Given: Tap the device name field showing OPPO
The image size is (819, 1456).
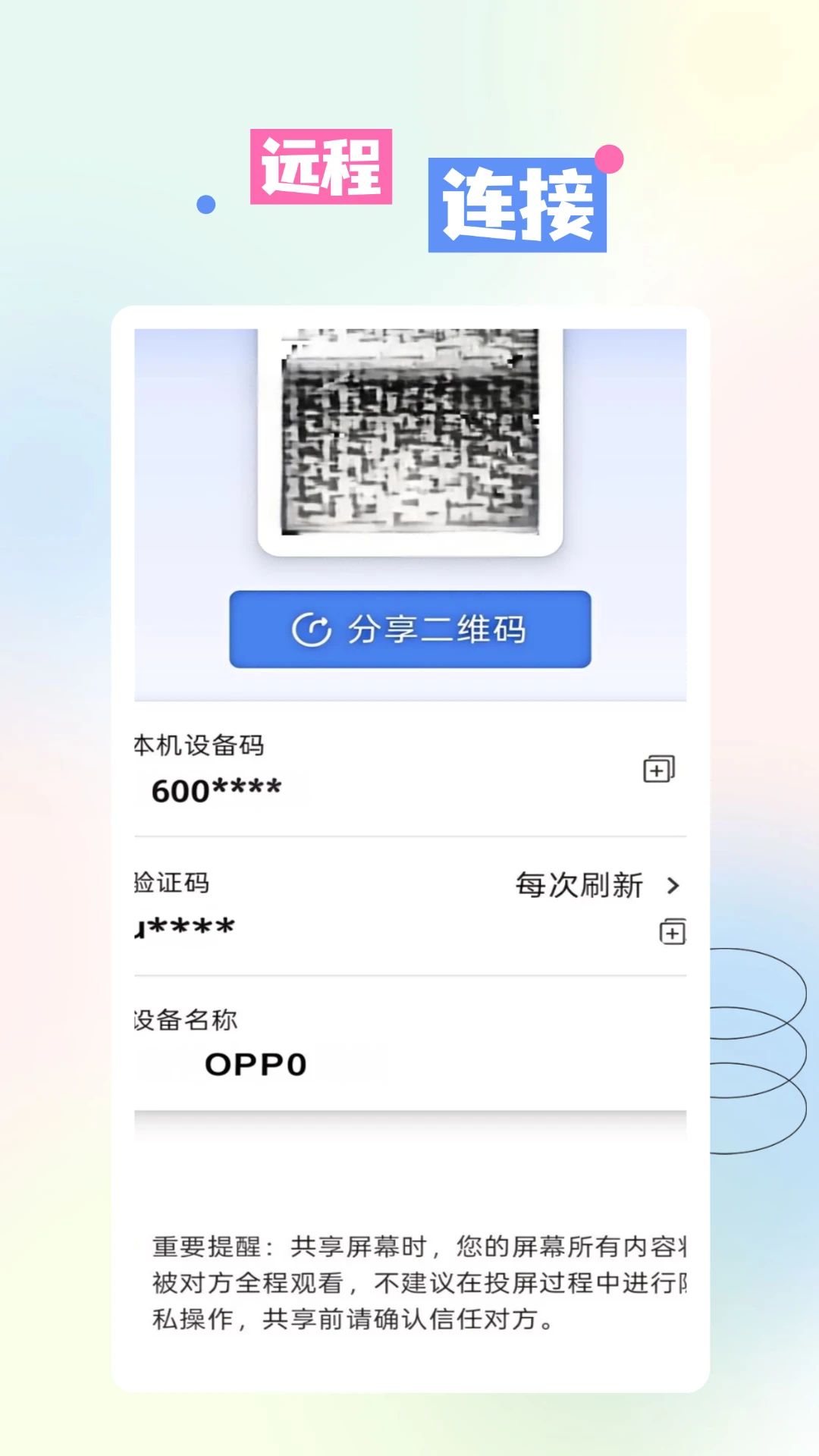Looking at the screenshot, I should coord(256,1064).
